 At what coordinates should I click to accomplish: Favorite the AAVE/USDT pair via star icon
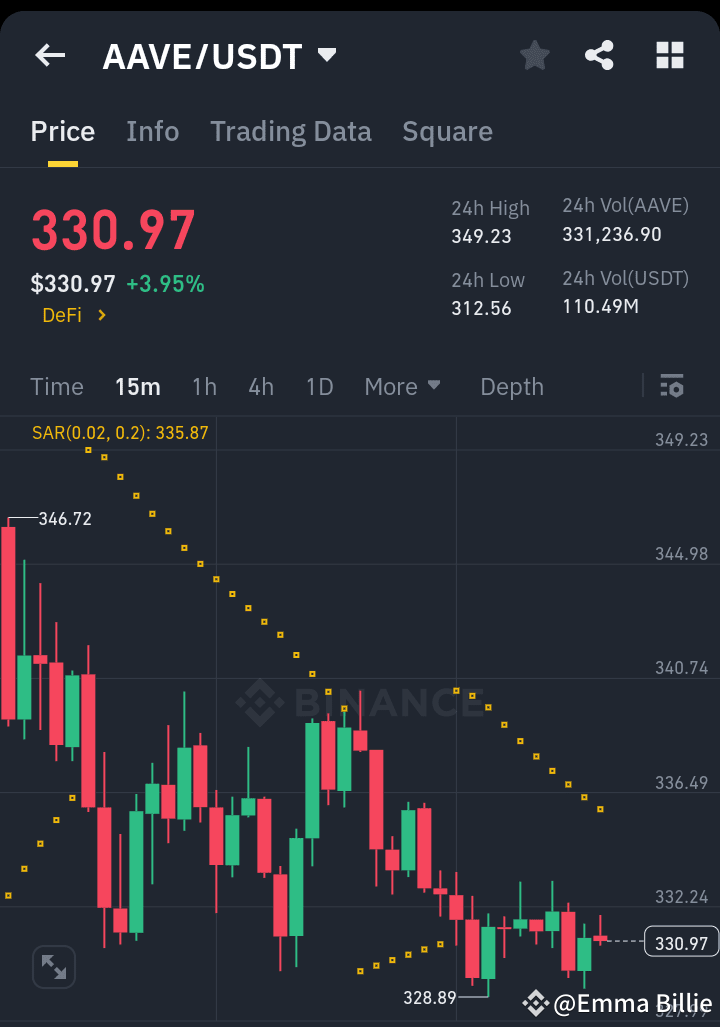[x=534, y=55]
